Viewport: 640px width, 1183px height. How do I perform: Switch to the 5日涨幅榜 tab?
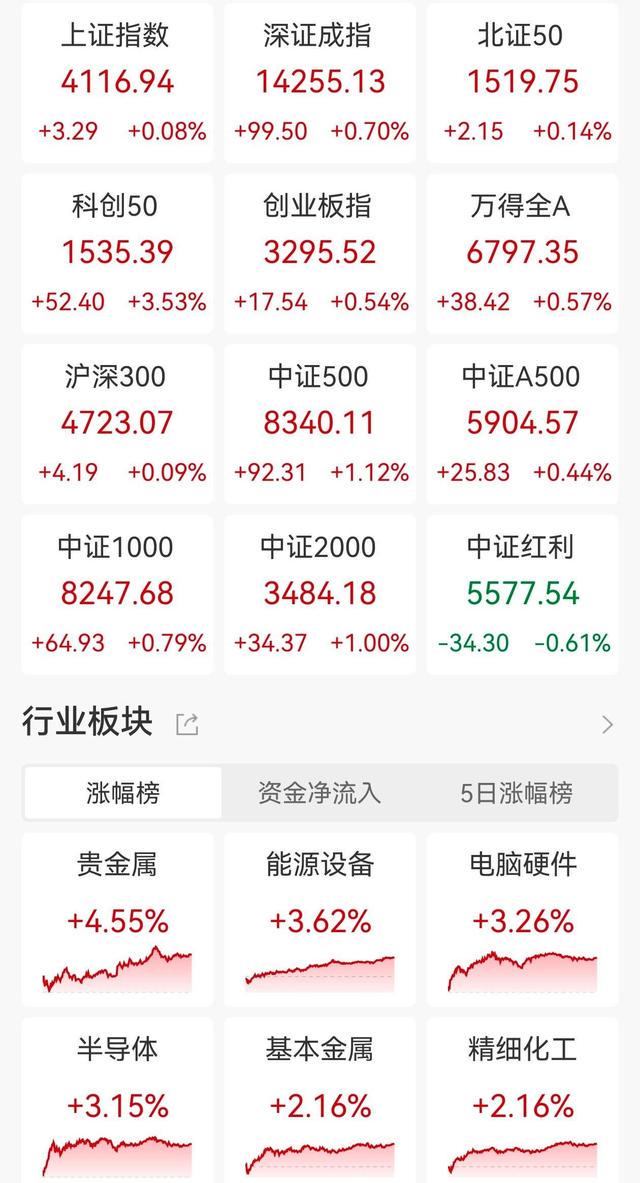click(517, 794)
